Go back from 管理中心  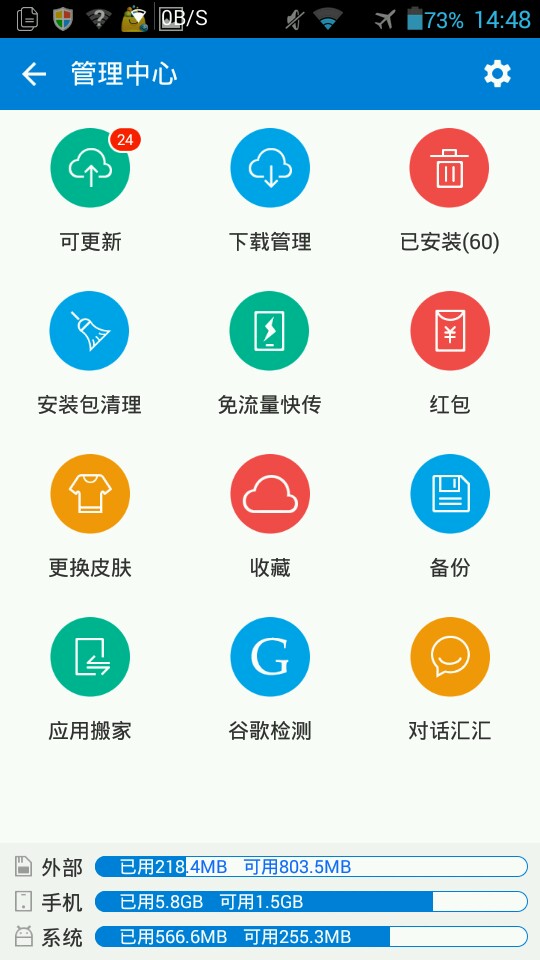click(x=34, y=74)
